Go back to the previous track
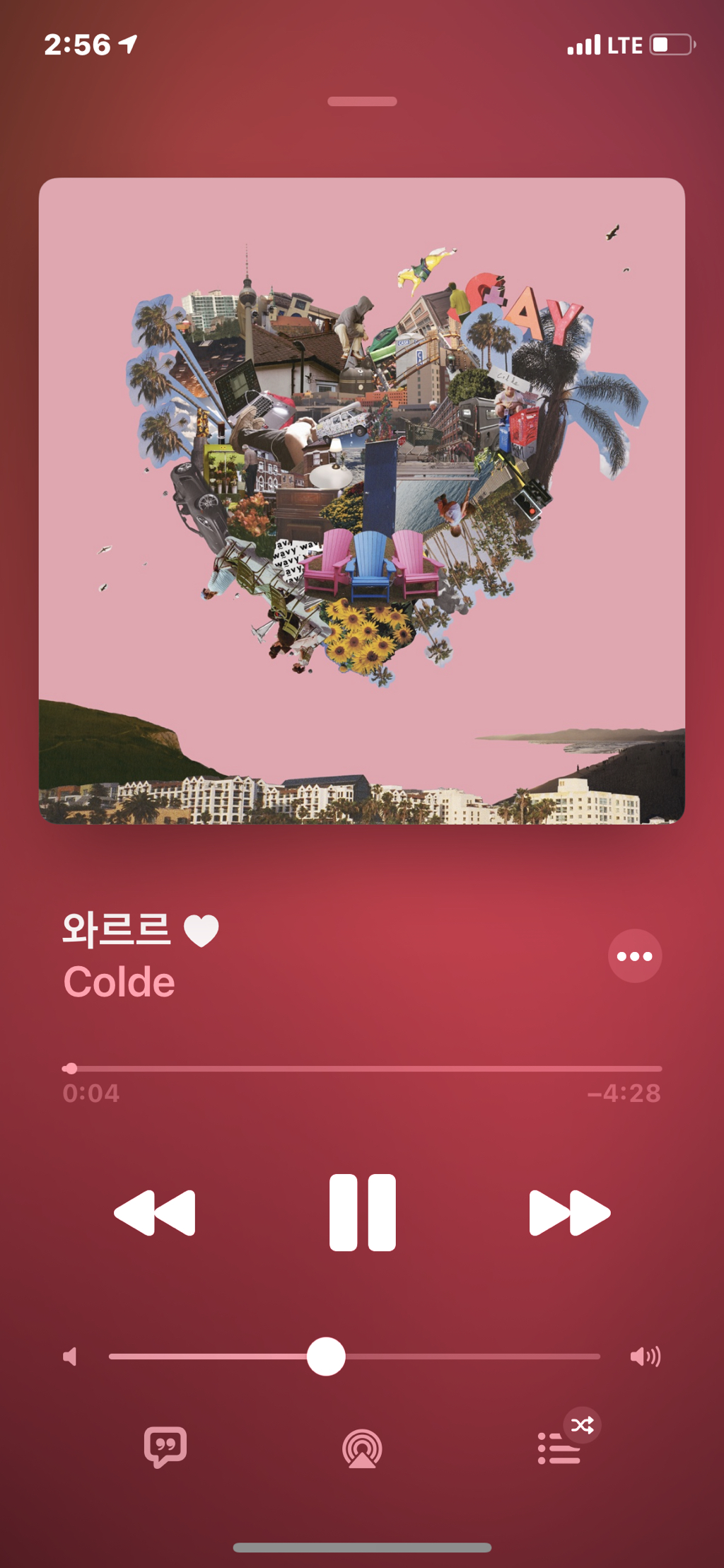Viewport: 724px width, 1568px height. 155,1212
